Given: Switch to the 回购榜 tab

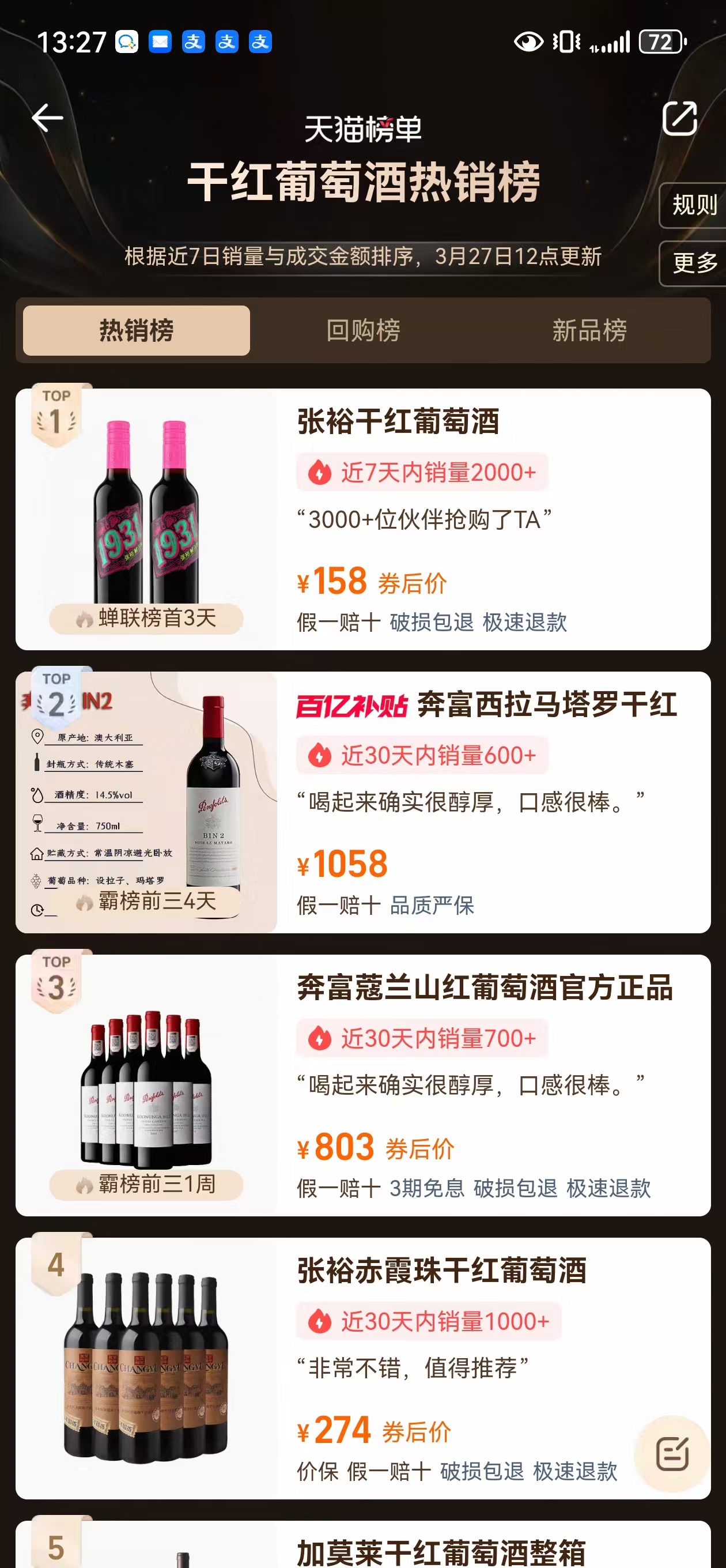Looking at the screenshot, I should 362,330.
